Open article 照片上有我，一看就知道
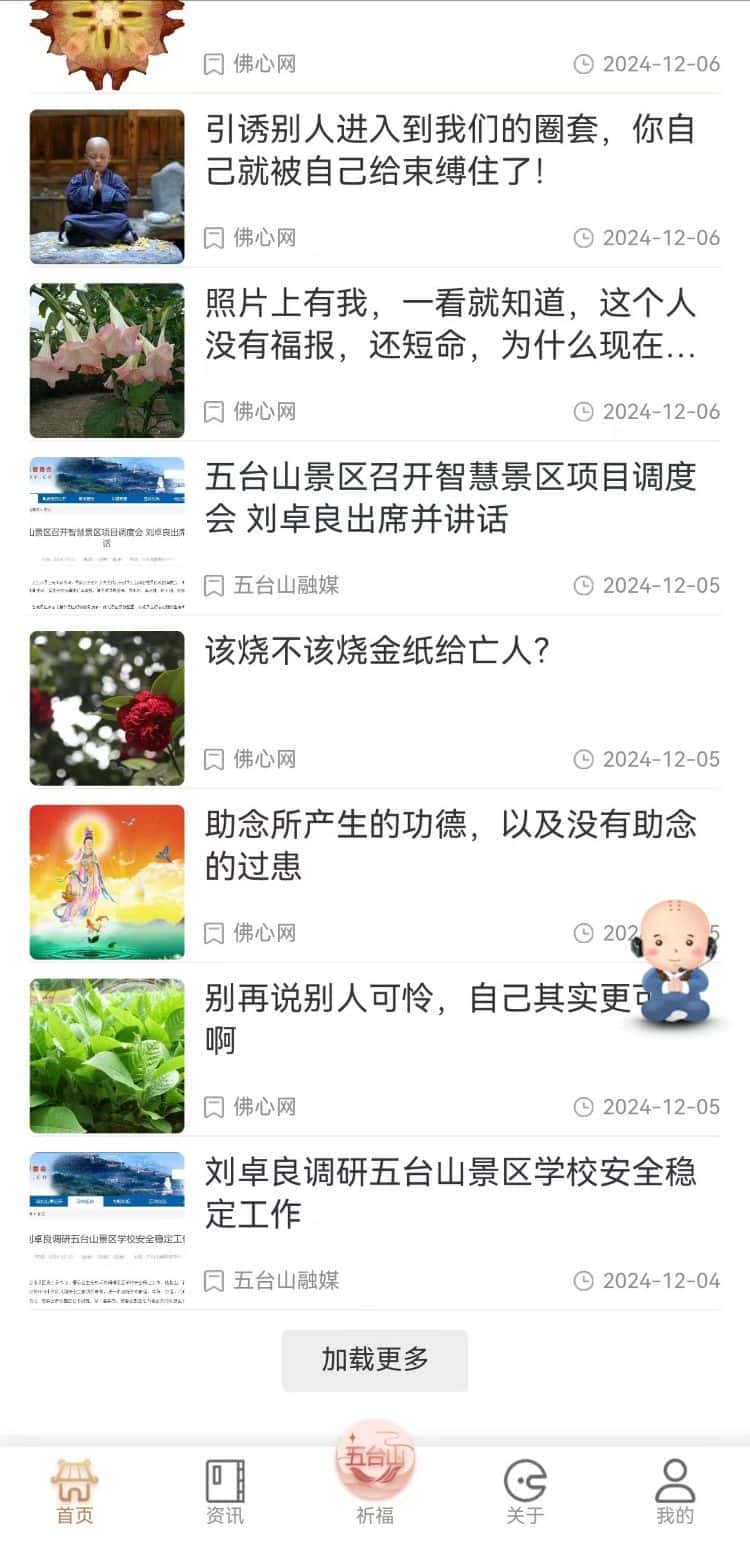Image resolution: width=750 pixels, height=1543 pixels. point(450,325)
